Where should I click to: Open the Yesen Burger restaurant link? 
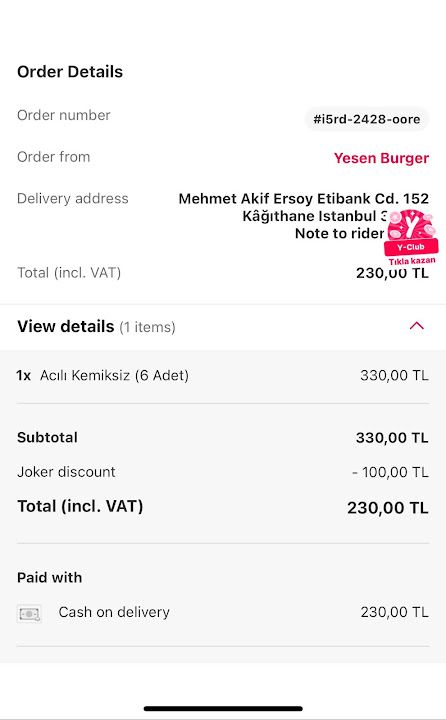pyautogui.click(x=381, y=158)
